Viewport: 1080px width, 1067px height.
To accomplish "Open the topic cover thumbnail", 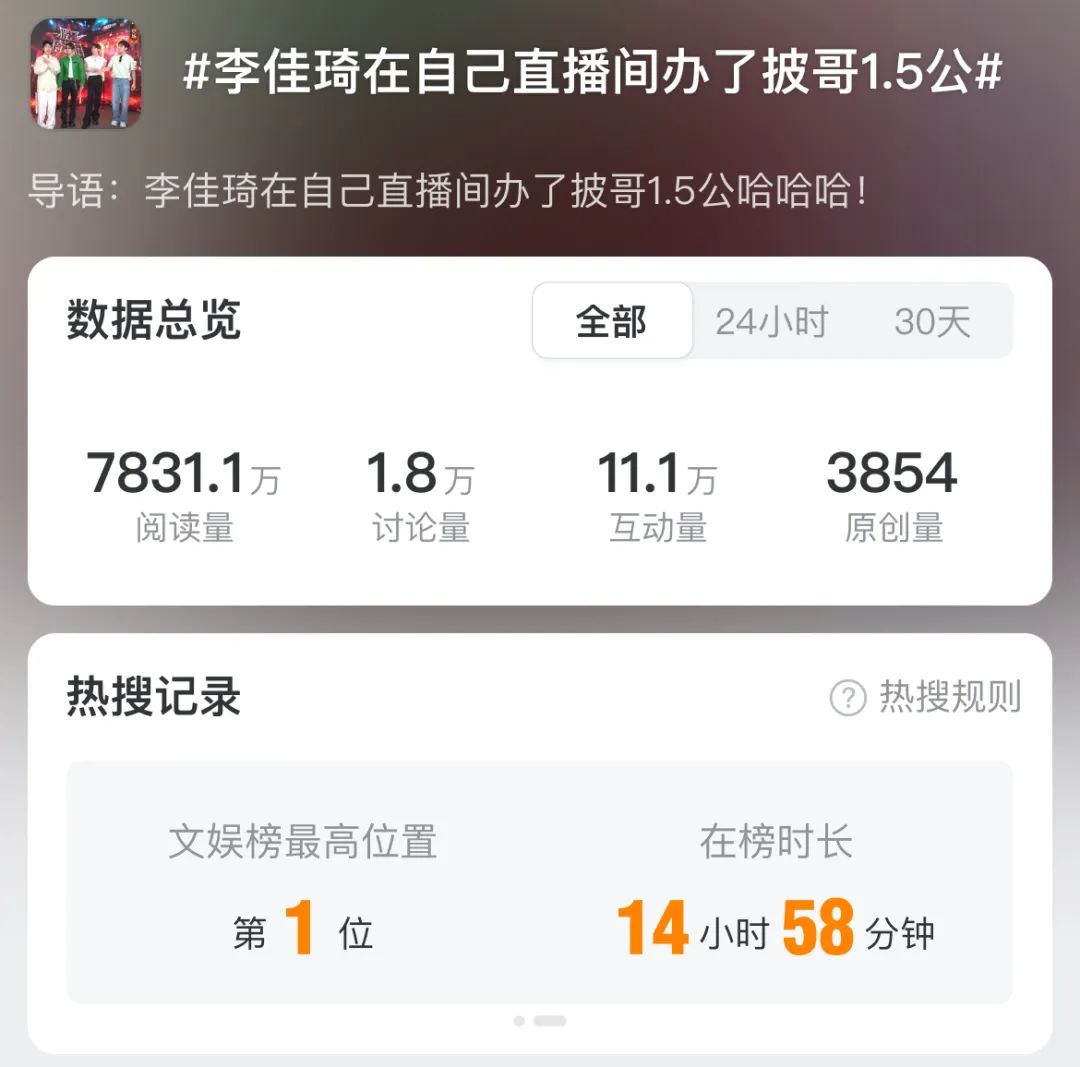I will (x=85, y=73).
